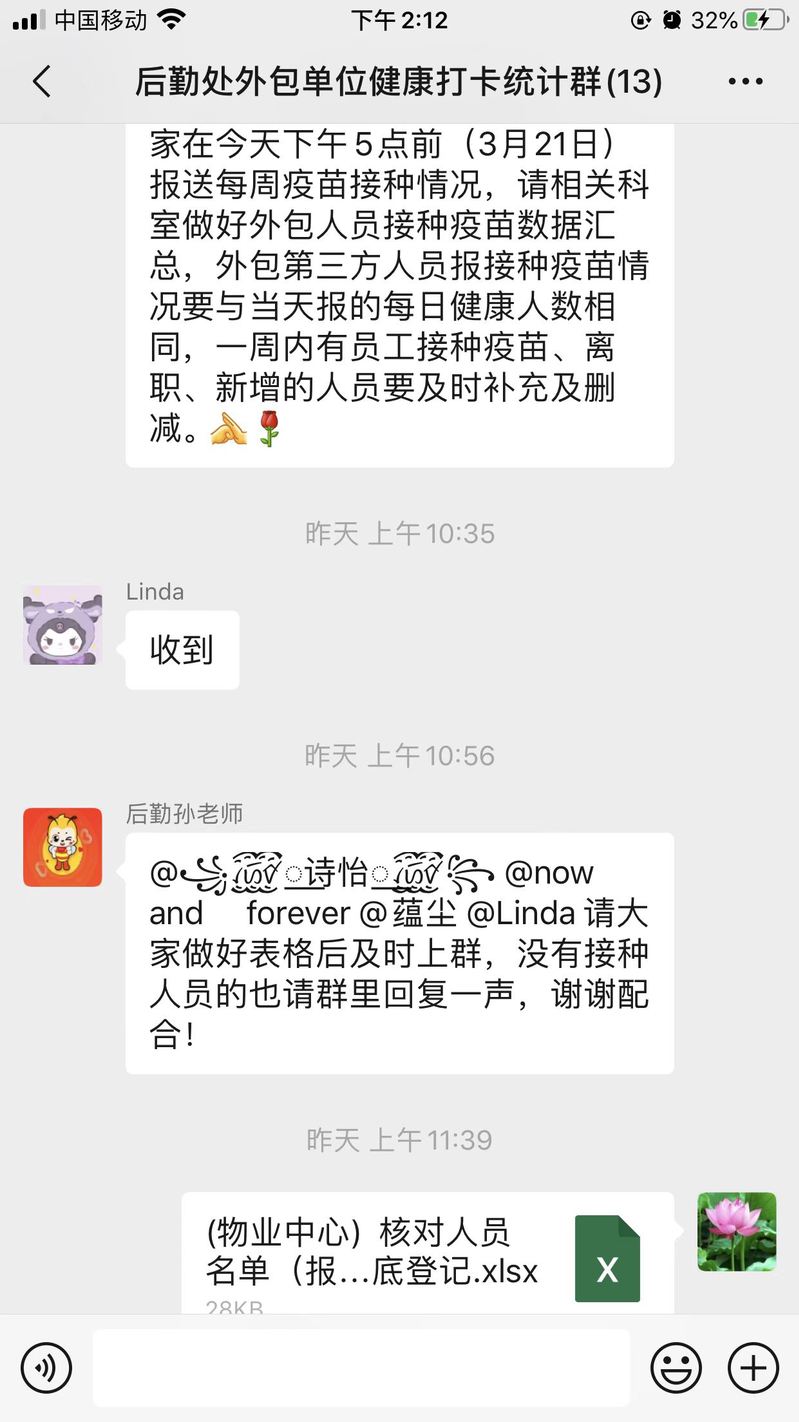View Linda's profile avatar
799x1422 pixels.
(62, 625)
